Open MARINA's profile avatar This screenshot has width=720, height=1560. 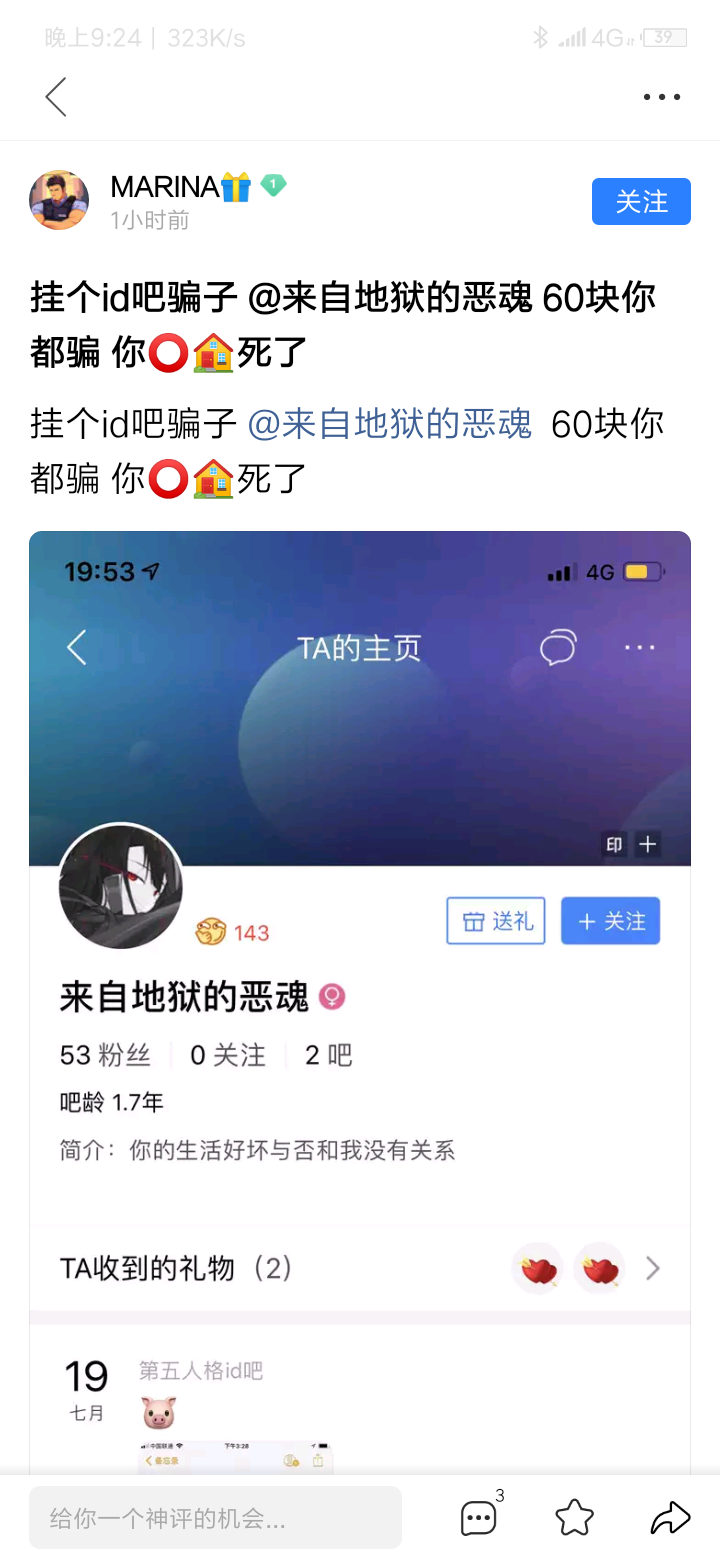coord(59,200)
